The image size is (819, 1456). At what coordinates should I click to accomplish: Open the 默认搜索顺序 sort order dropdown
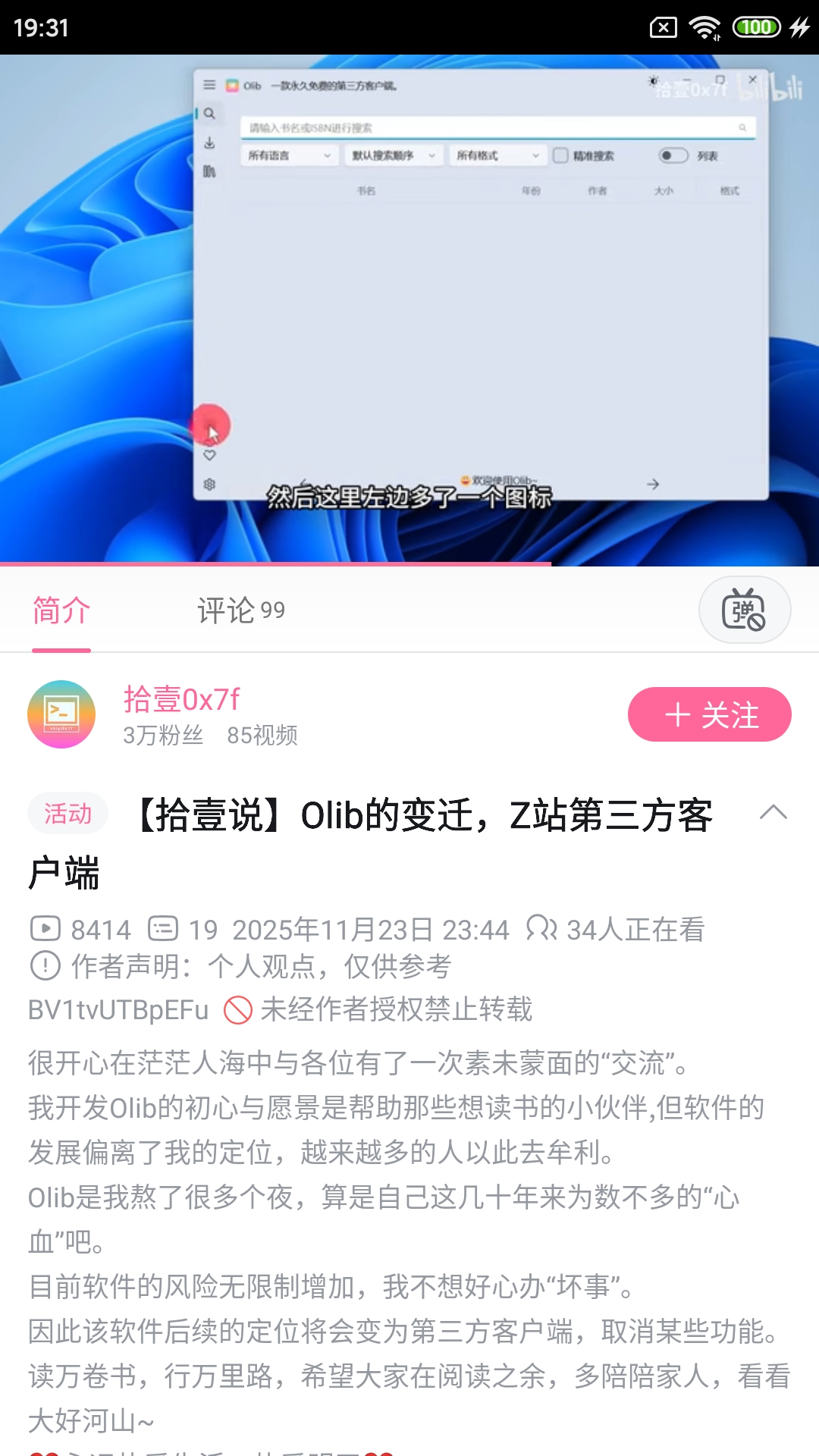394,155
